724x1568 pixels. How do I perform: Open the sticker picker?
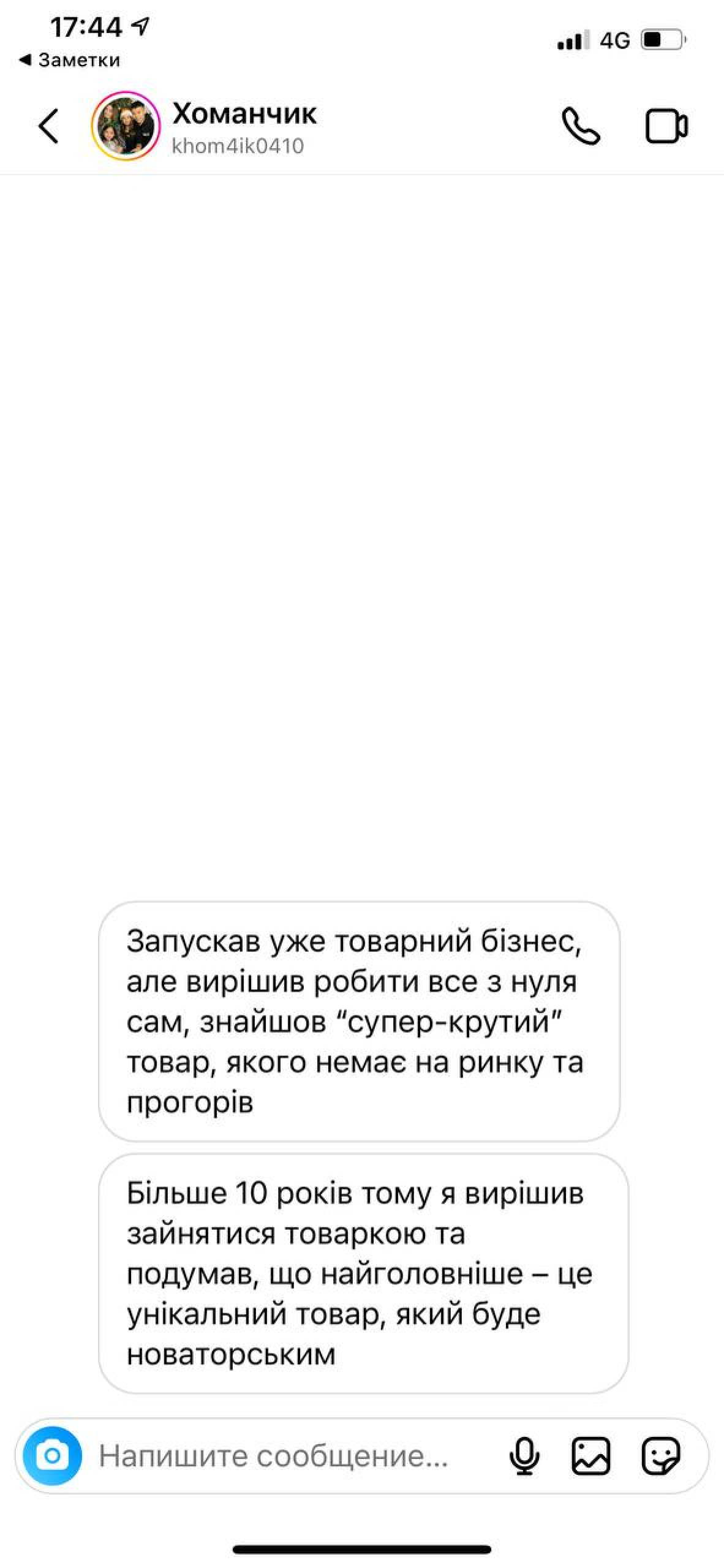tap(660, 1455)
